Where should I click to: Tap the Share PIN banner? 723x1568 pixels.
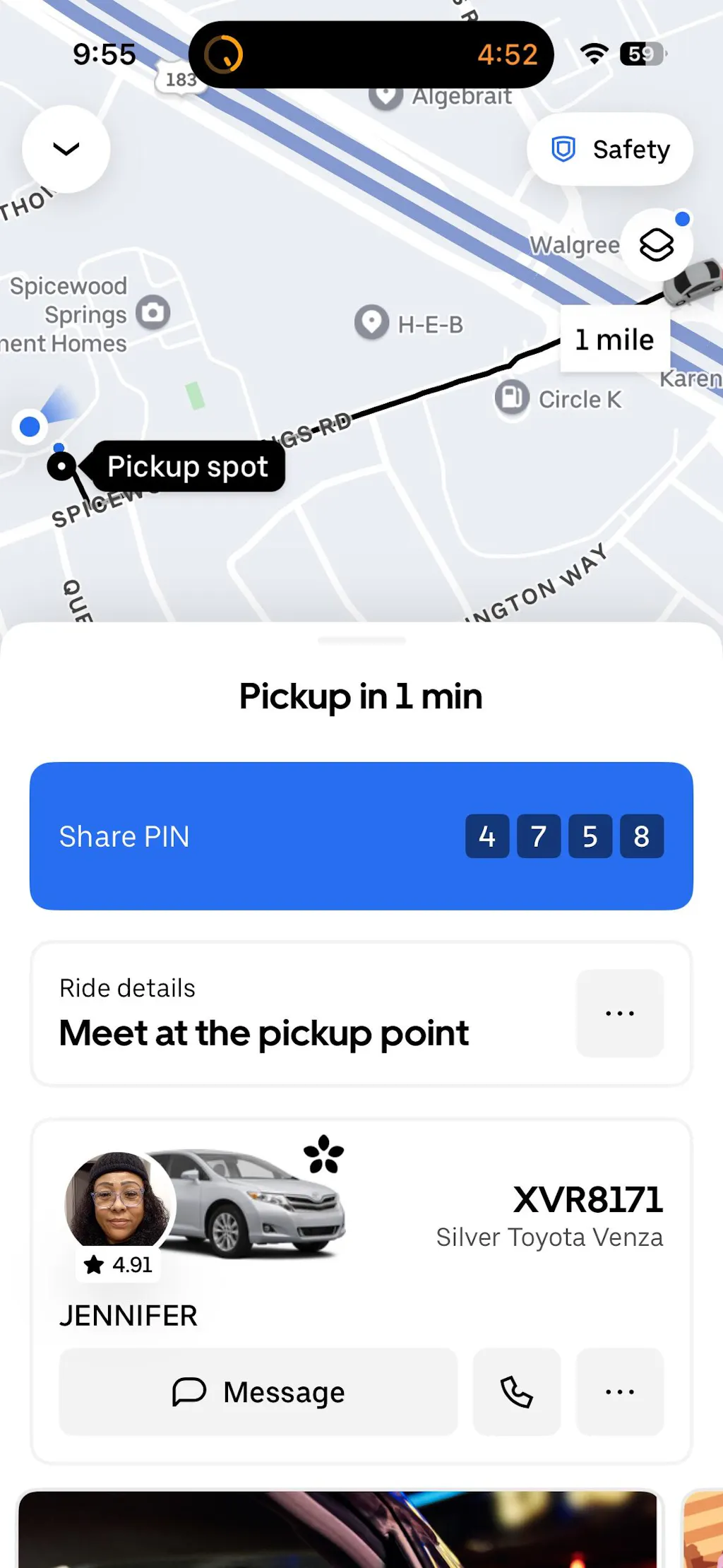tap(361, 836)
